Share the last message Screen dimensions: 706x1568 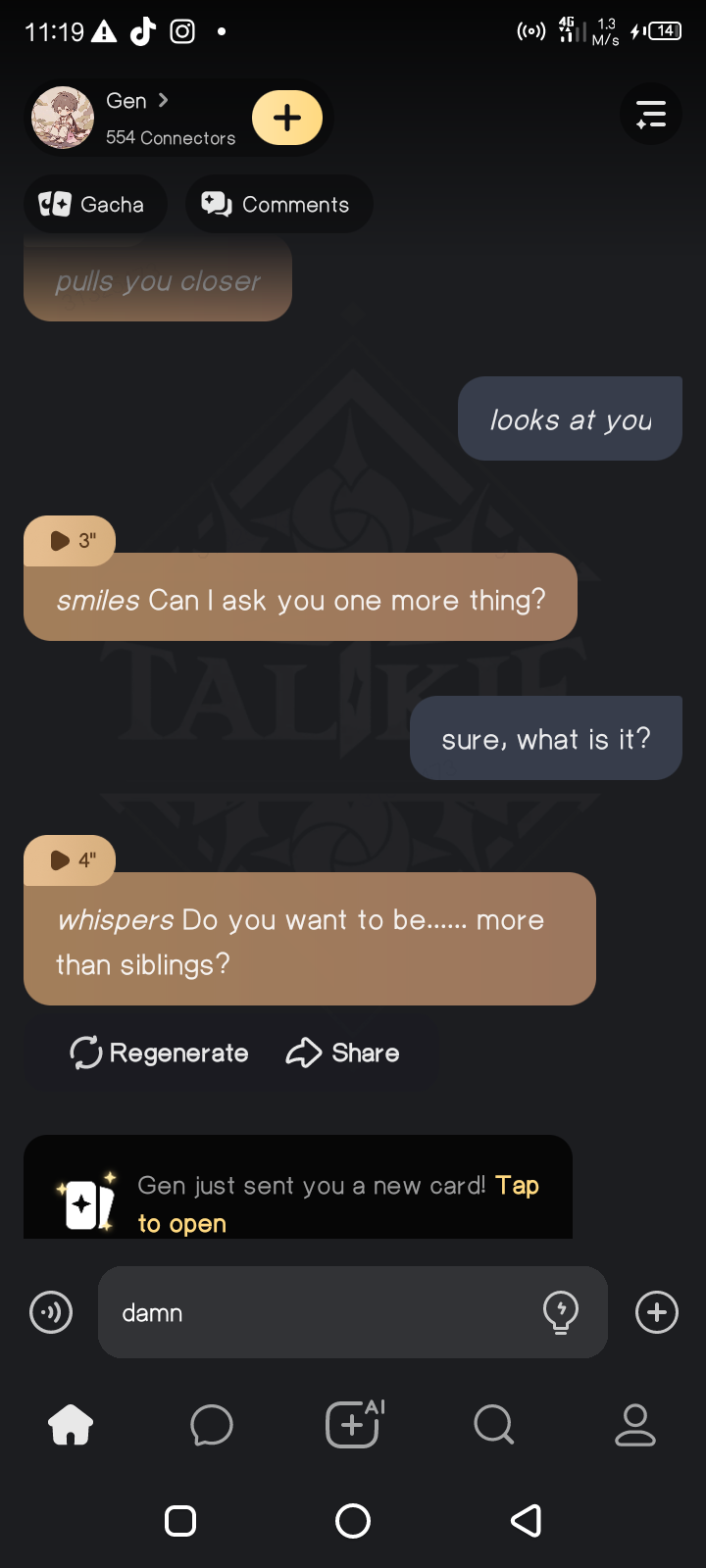tap(343, 1053)
